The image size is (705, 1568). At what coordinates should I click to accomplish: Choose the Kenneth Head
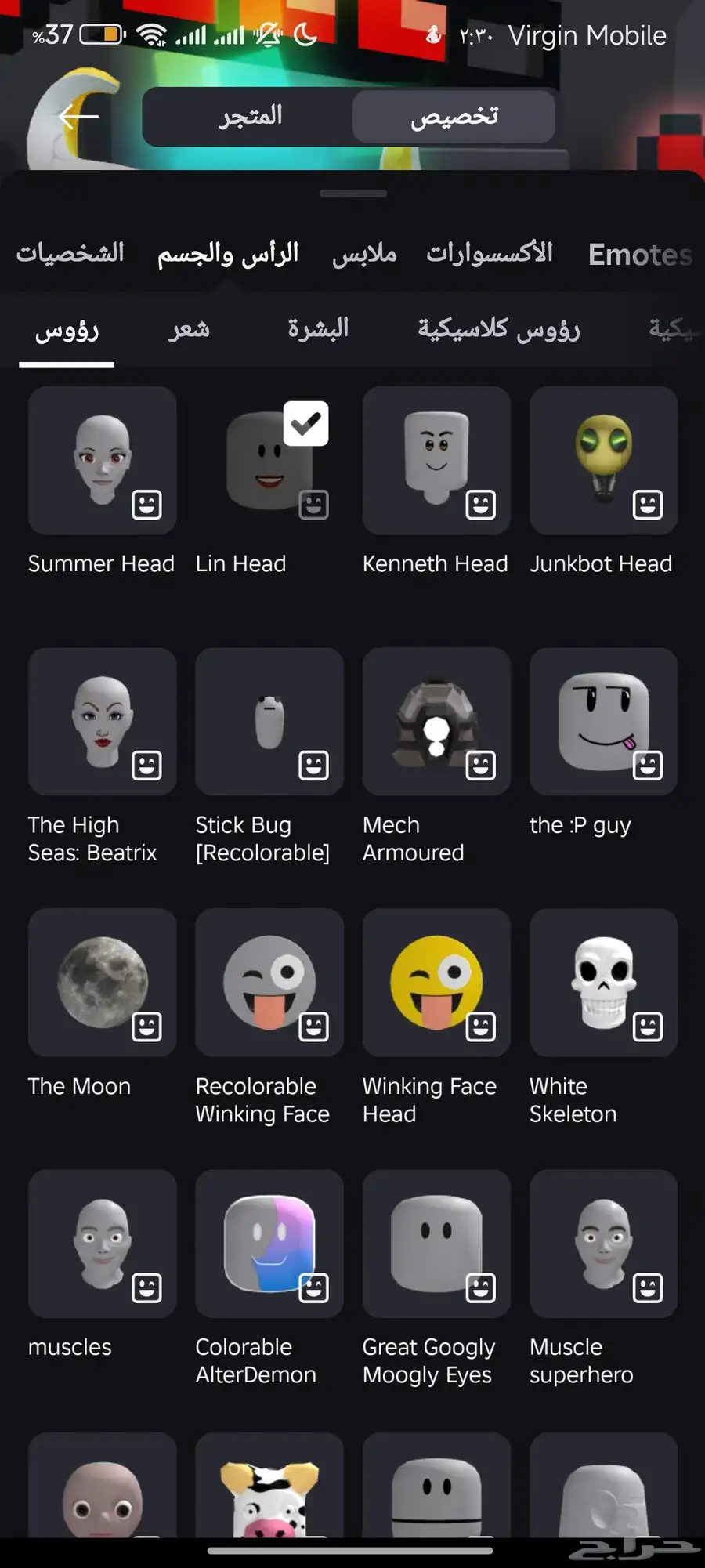436,461
